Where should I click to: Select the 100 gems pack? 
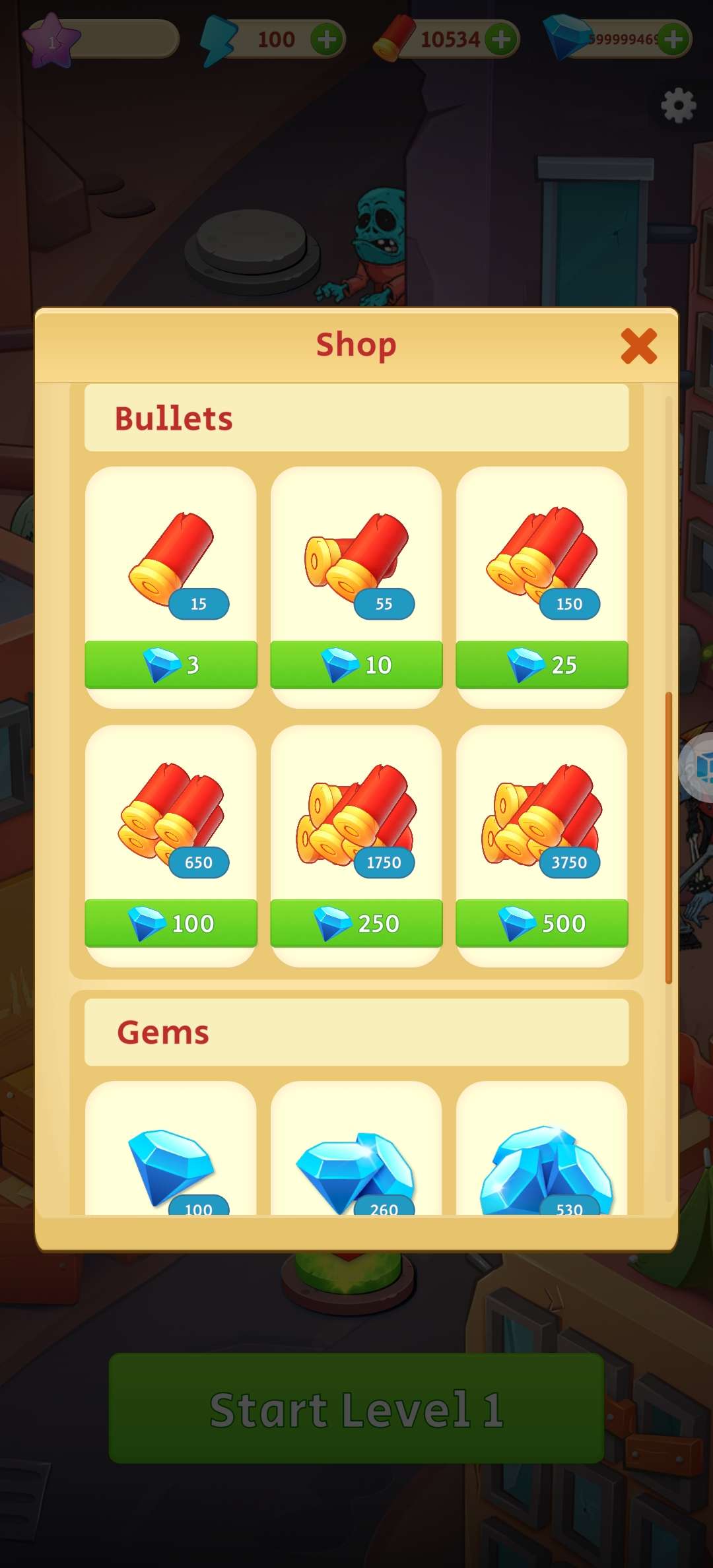tap(171, 1155)
